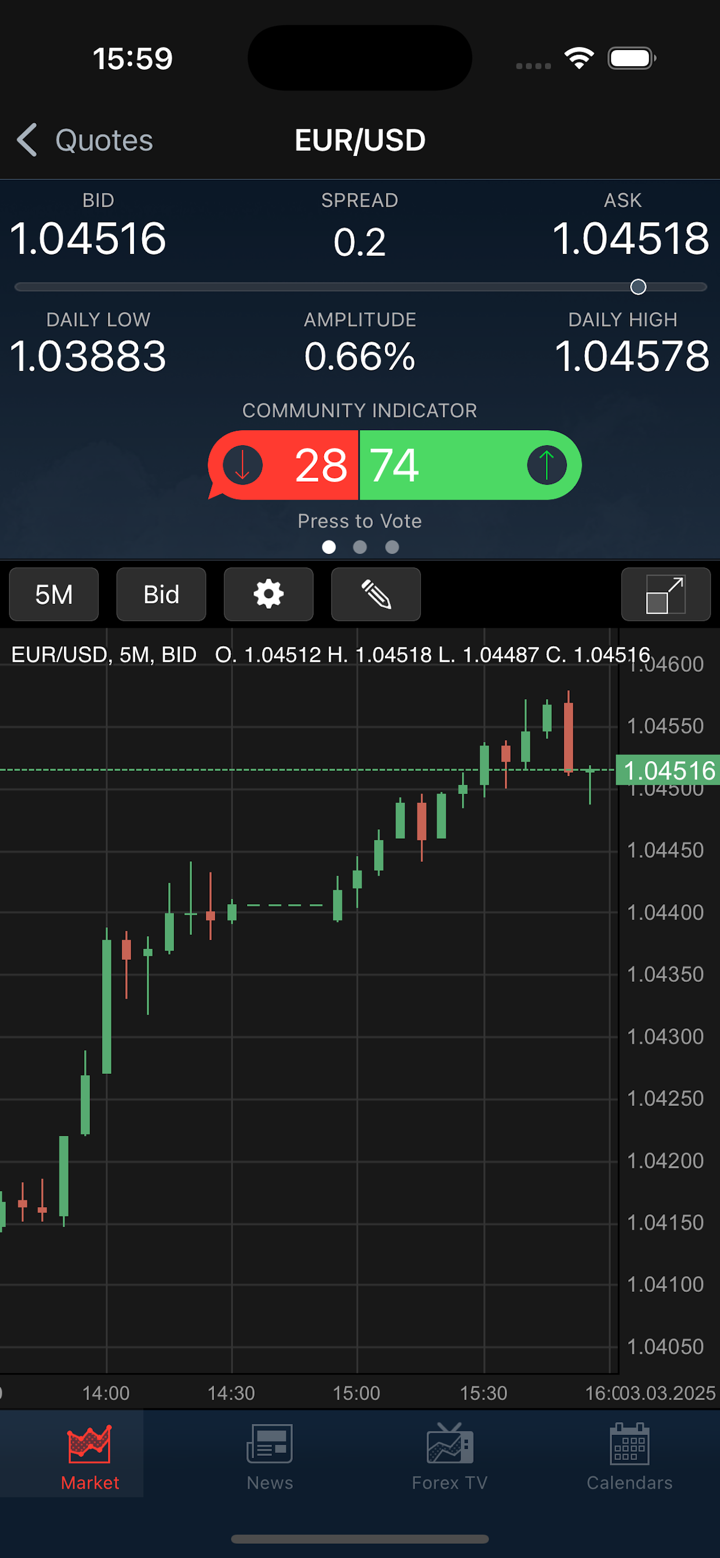Switch to the News tab
Image resolution: width=720 pixels, height=1558 pixels.
270,1456
